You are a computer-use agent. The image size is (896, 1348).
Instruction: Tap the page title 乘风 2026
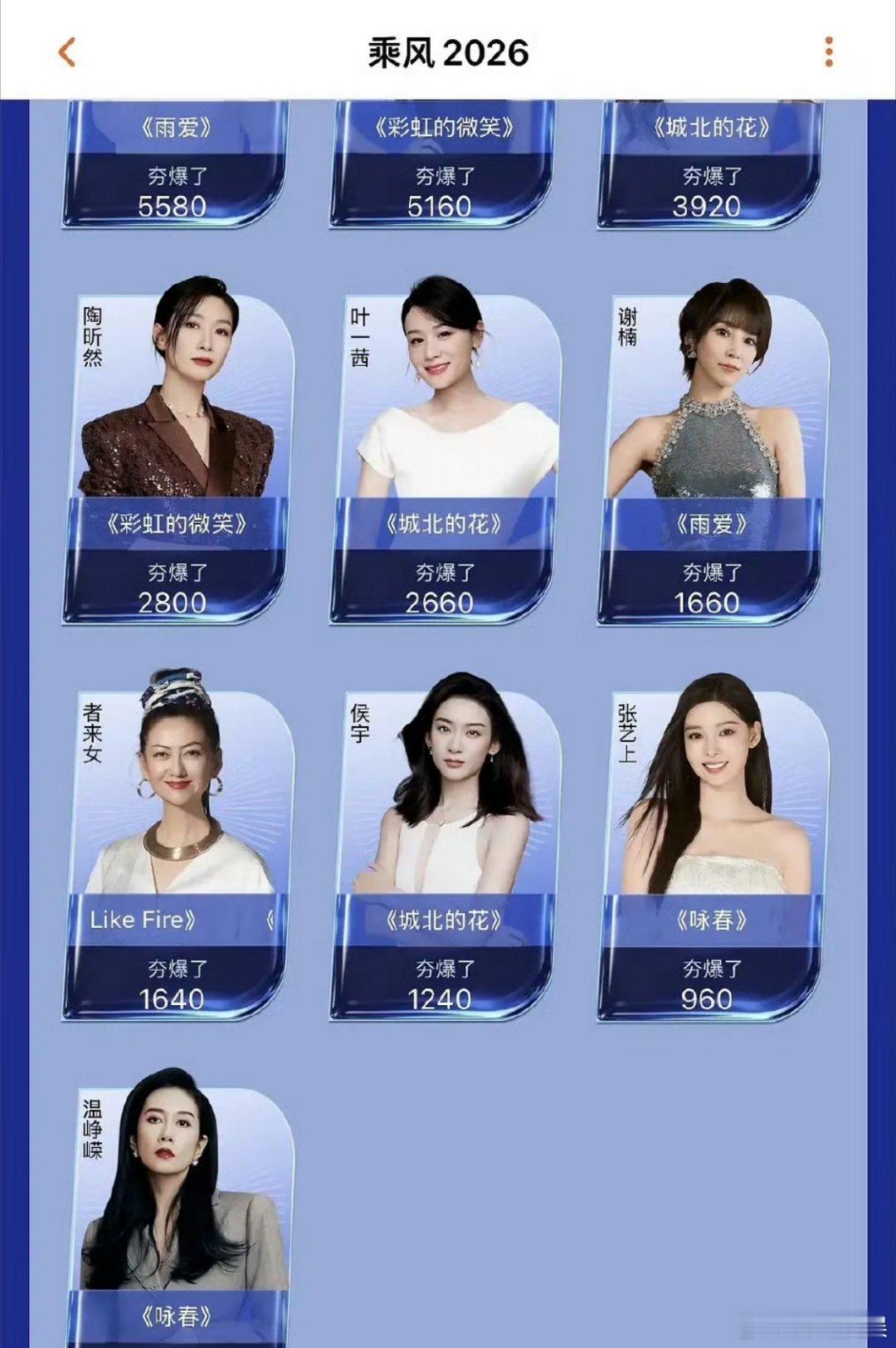(x=448, y=51)
